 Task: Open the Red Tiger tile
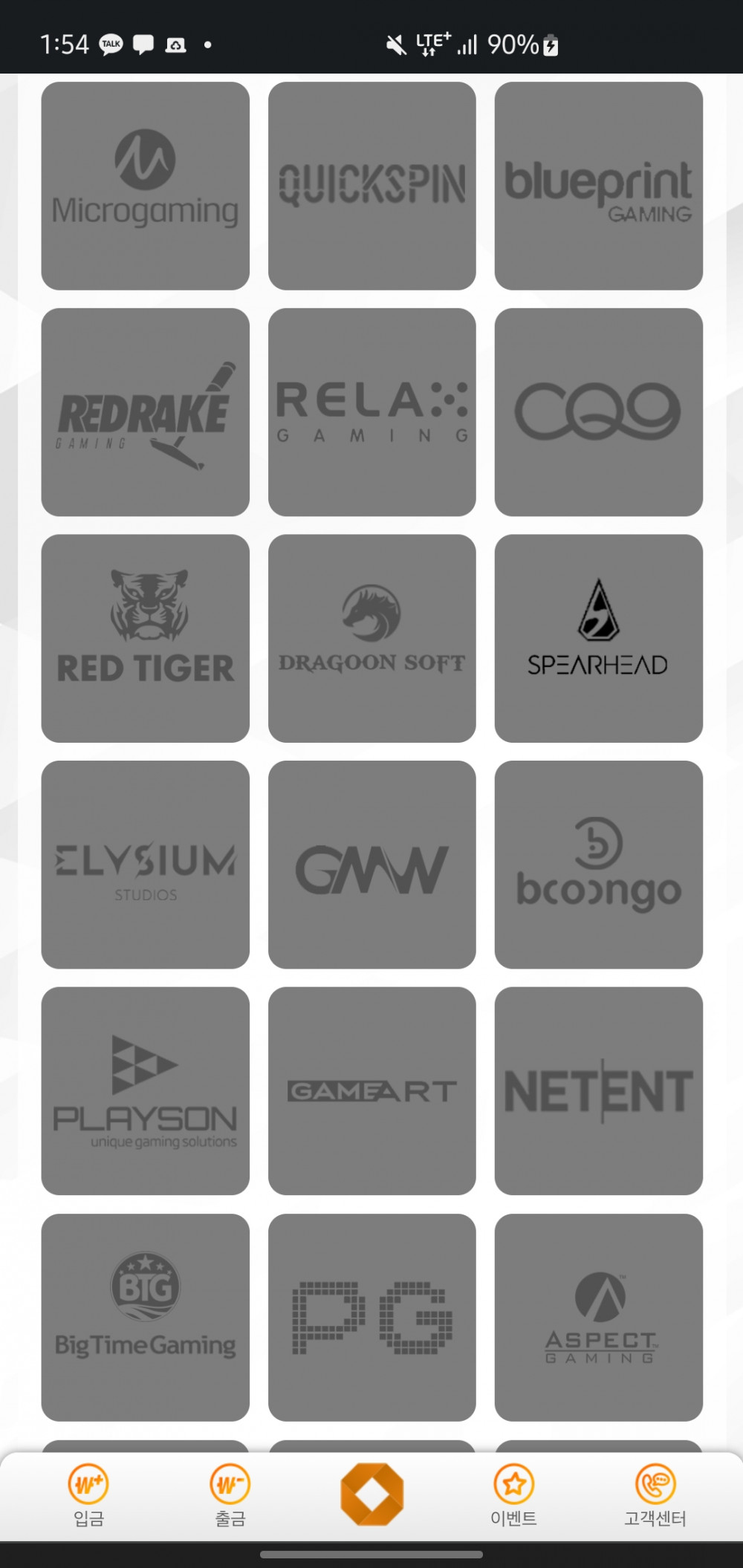tap(145, 638)
